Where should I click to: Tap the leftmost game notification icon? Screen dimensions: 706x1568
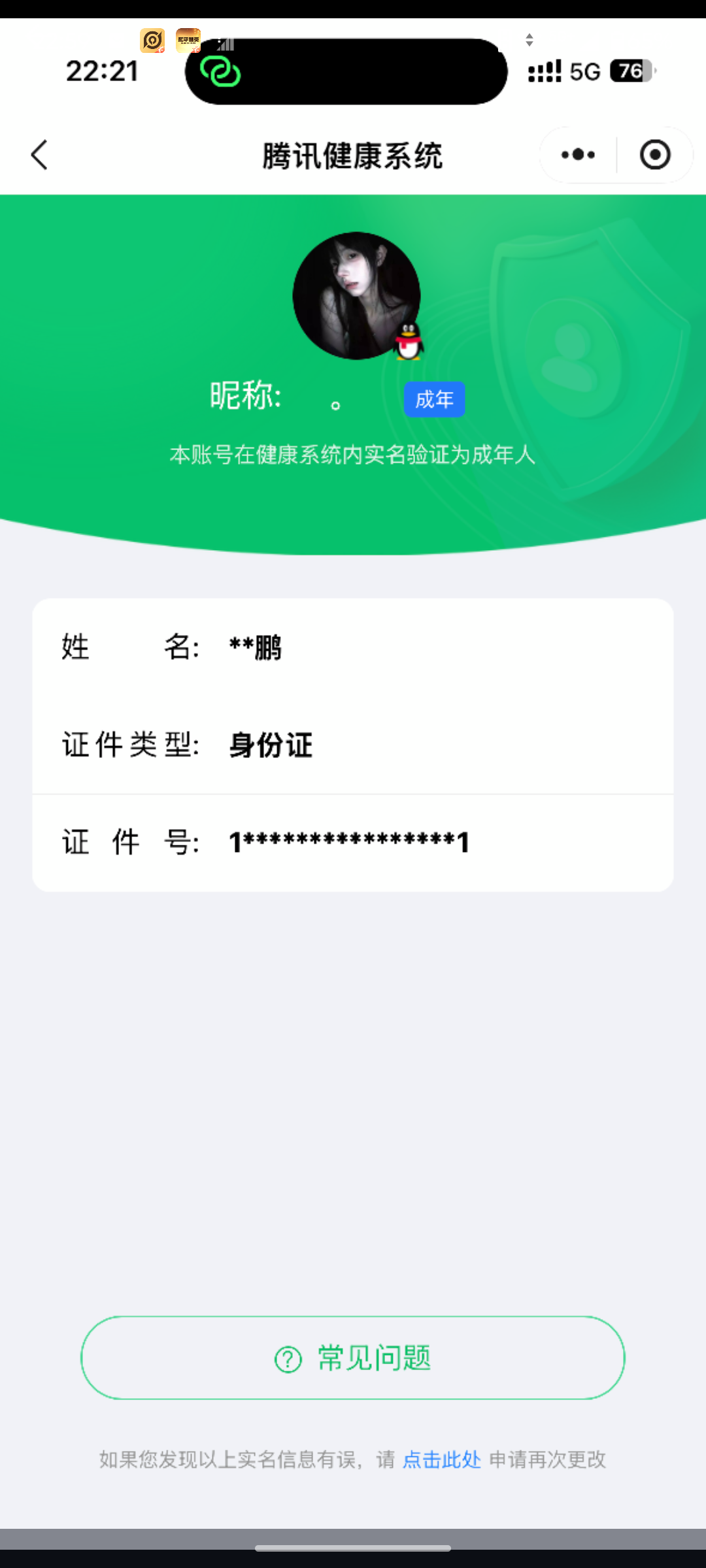151,41
